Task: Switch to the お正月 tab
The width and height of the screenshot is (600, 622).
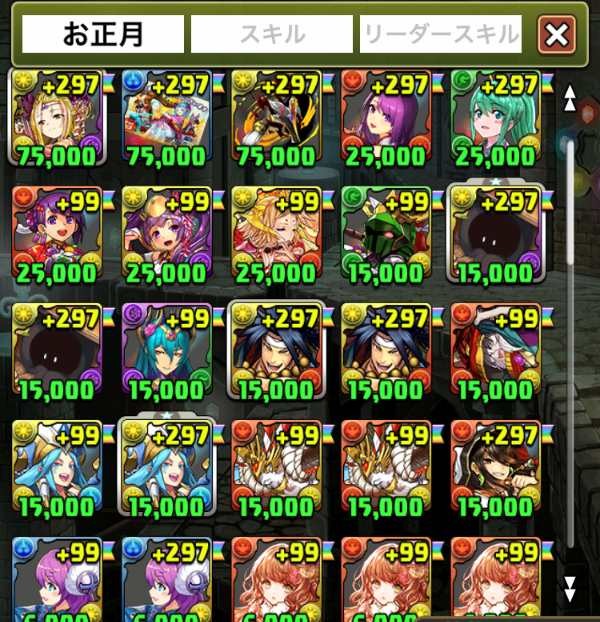Action: point(103,35)
